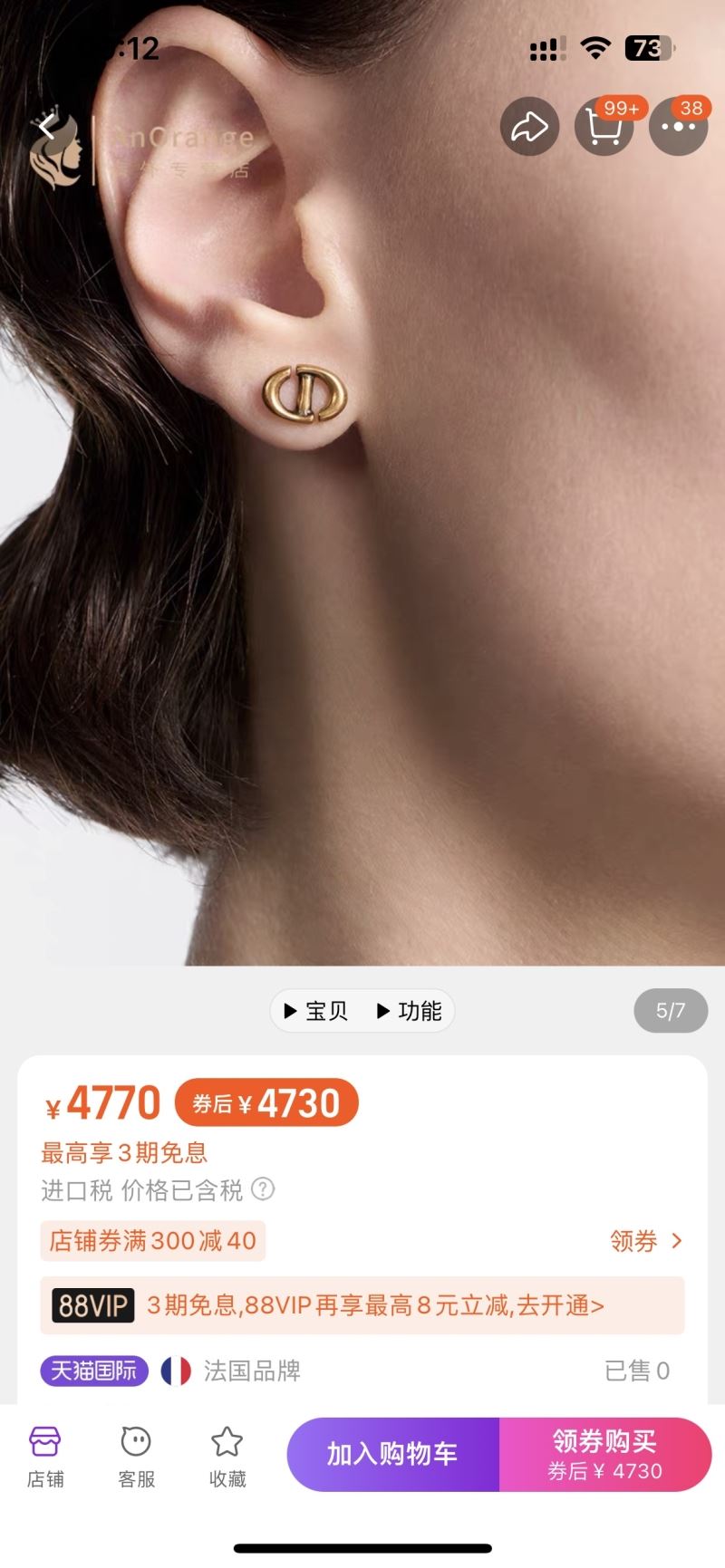
Task: Tap the share arrow icon
Action: 529,126
